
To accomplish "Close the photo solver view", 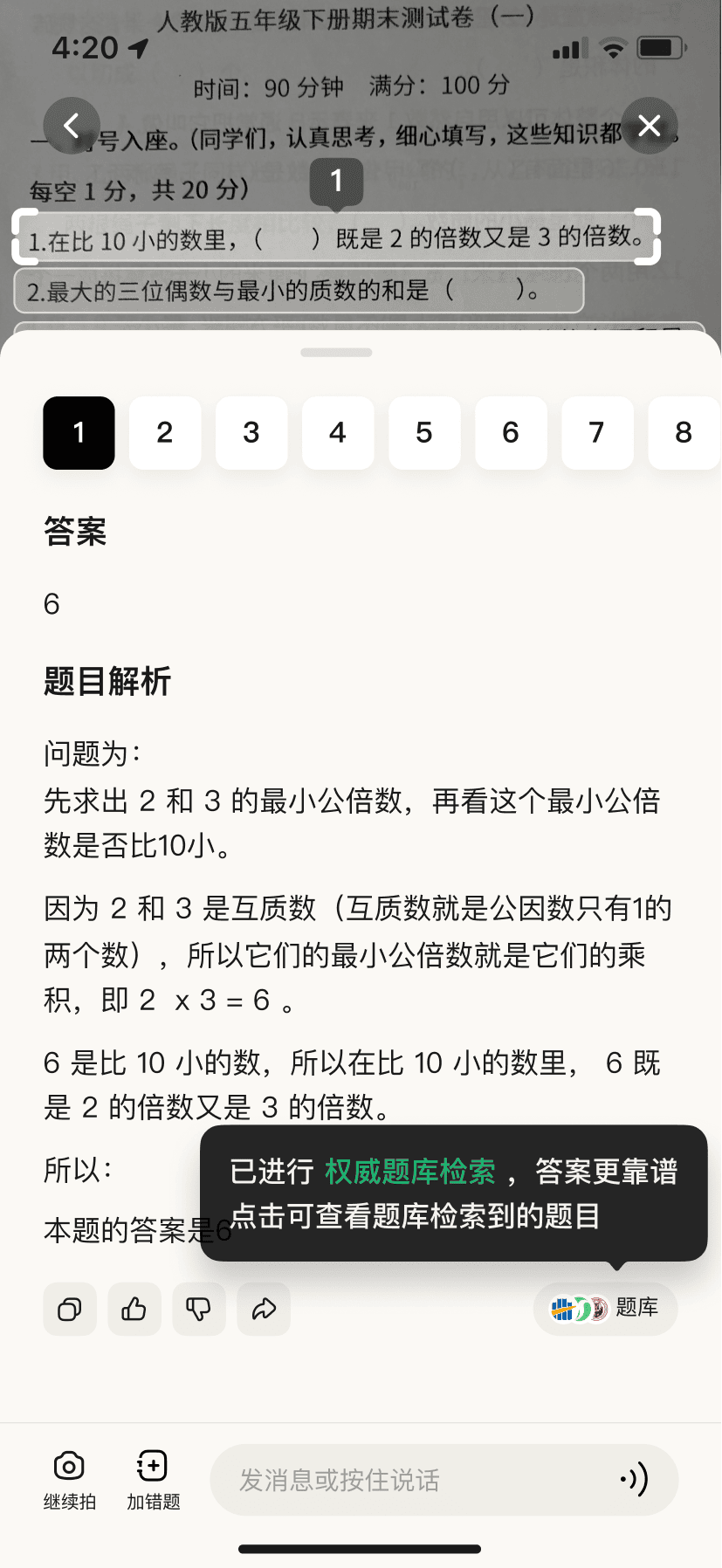I will coord(650,126).
